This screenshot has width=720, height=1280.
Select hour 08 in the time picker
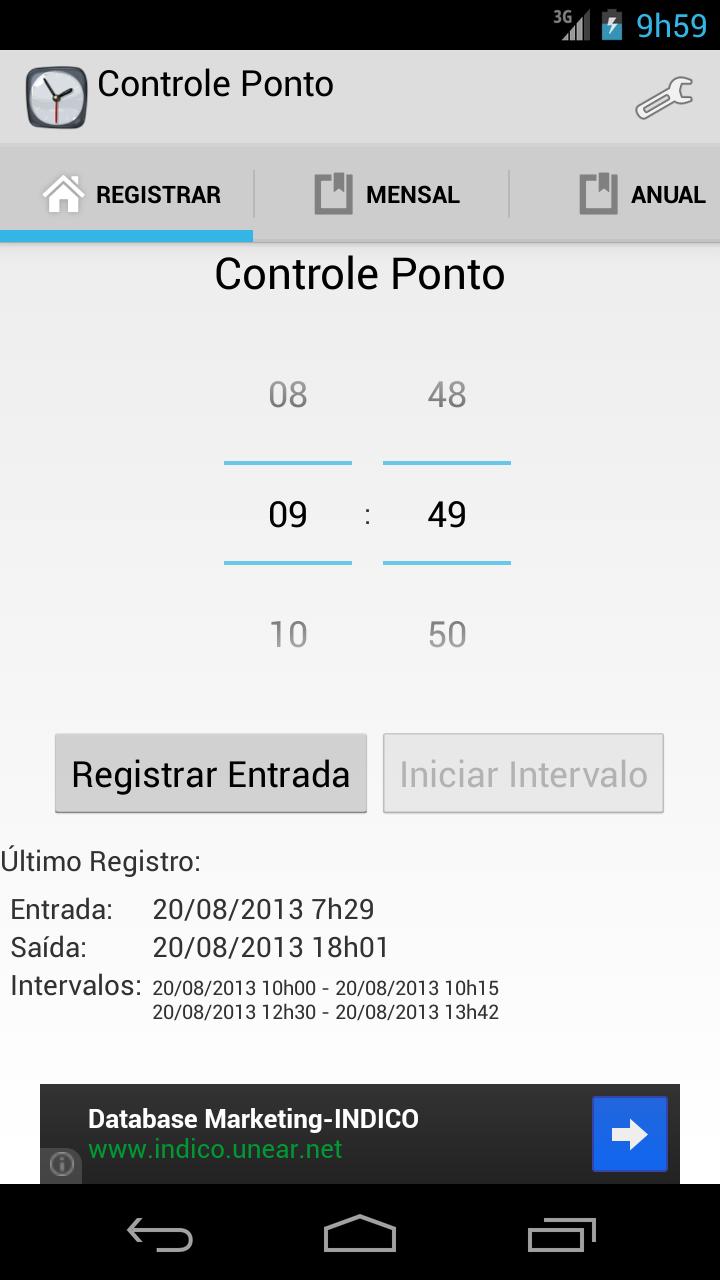(287, 393)
